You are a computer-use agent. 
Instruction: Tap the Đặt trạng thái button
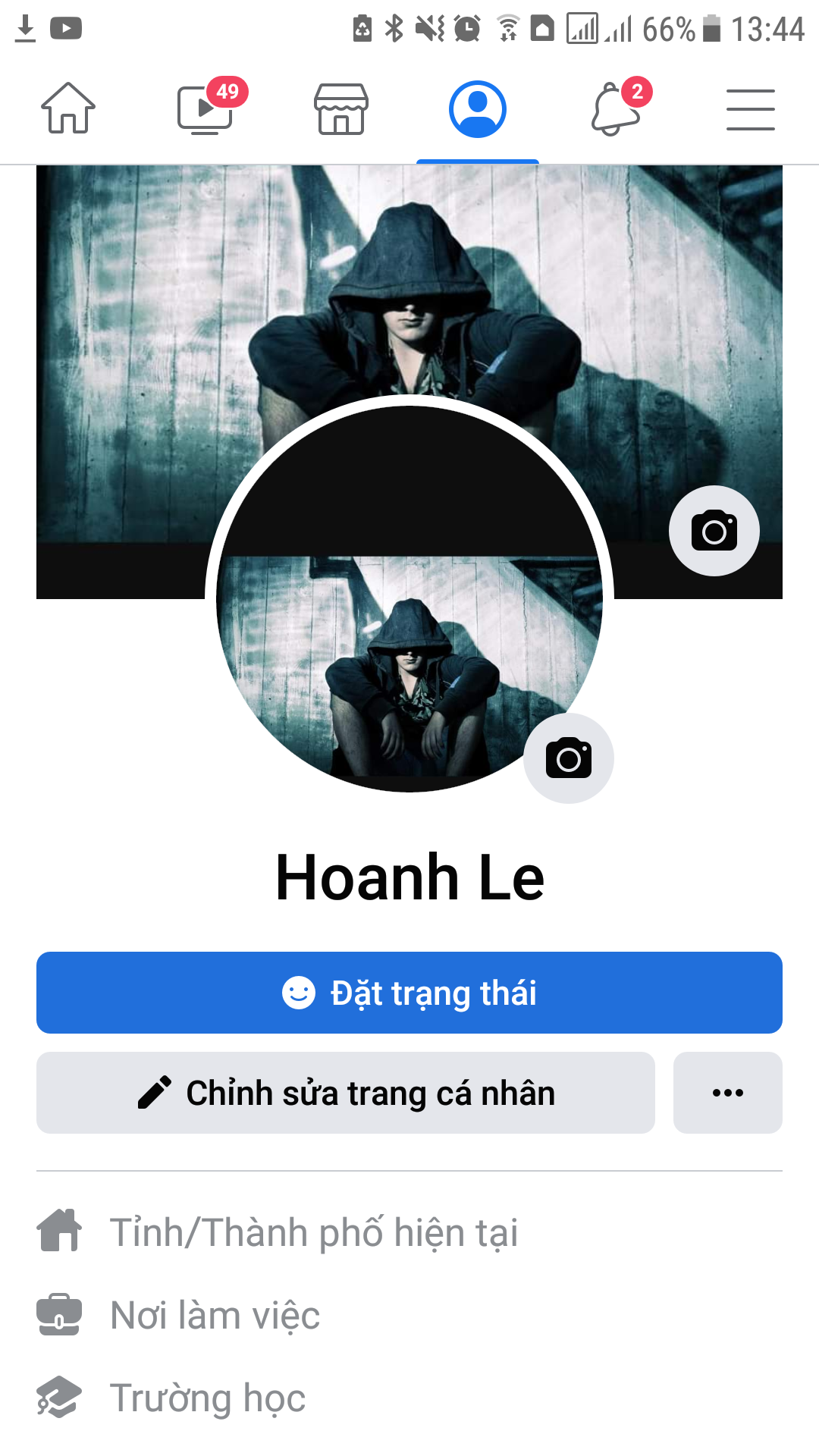pyautogui.click(x=409, y=993)
